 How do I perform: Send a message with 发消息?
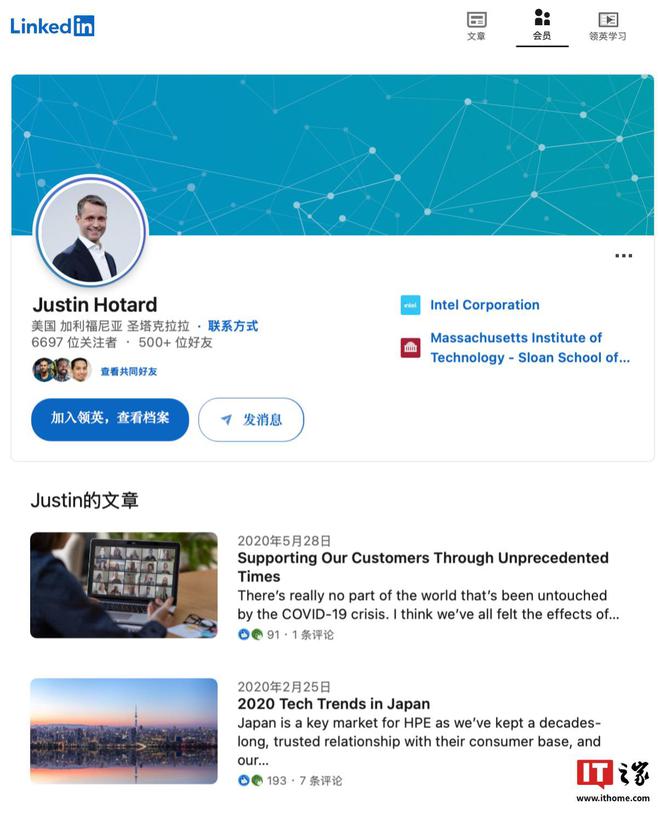point(251,420)
